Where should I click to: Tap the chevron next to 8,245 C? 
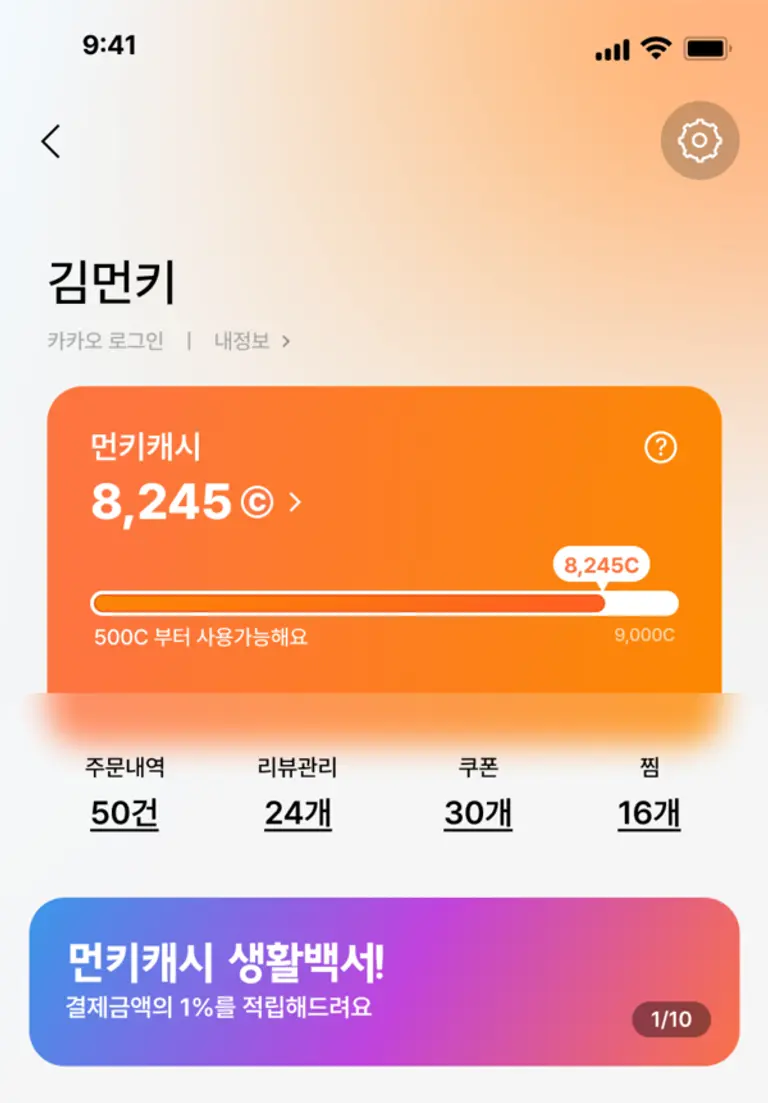(x=292, y=500)
